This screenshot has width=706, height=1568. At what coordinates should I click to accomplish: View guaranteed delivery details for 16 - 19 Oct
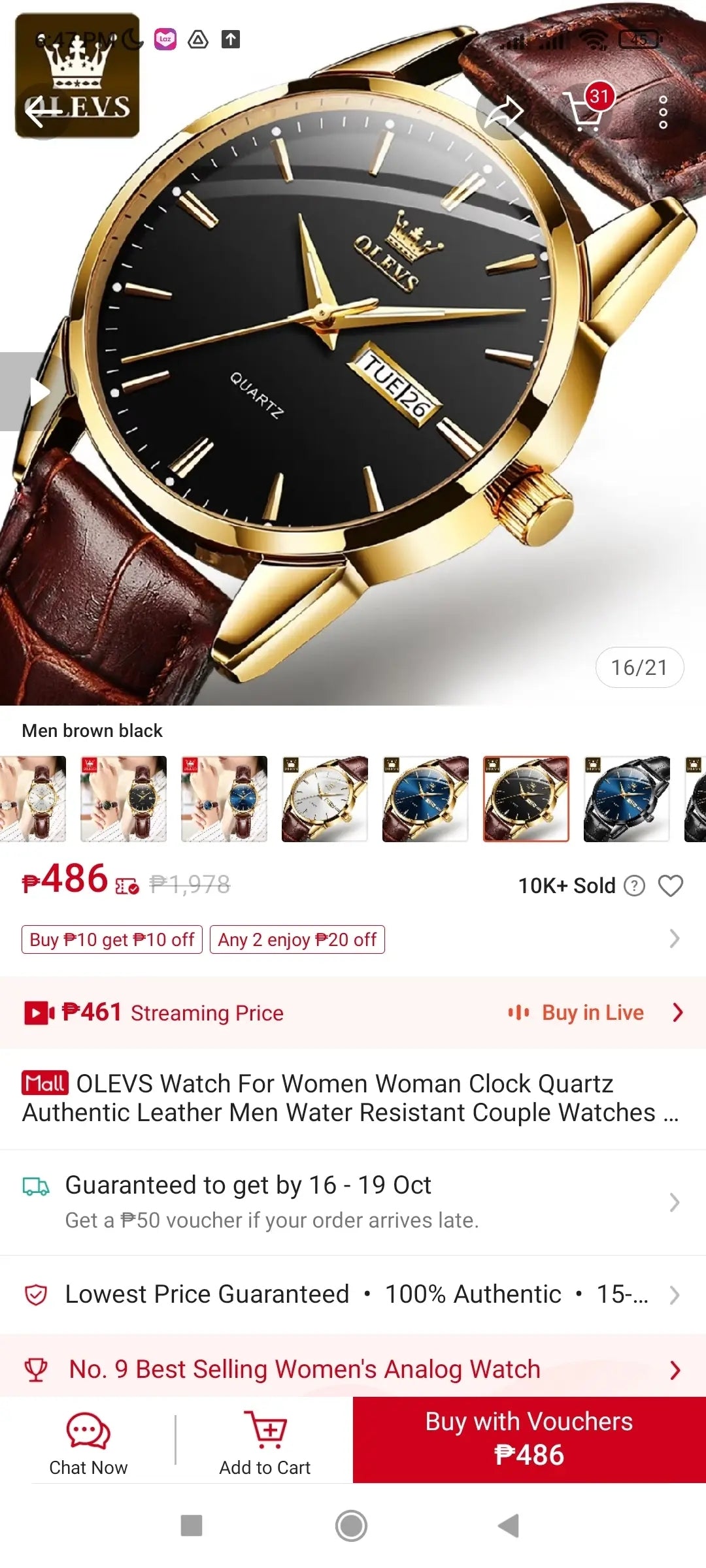353,1201
